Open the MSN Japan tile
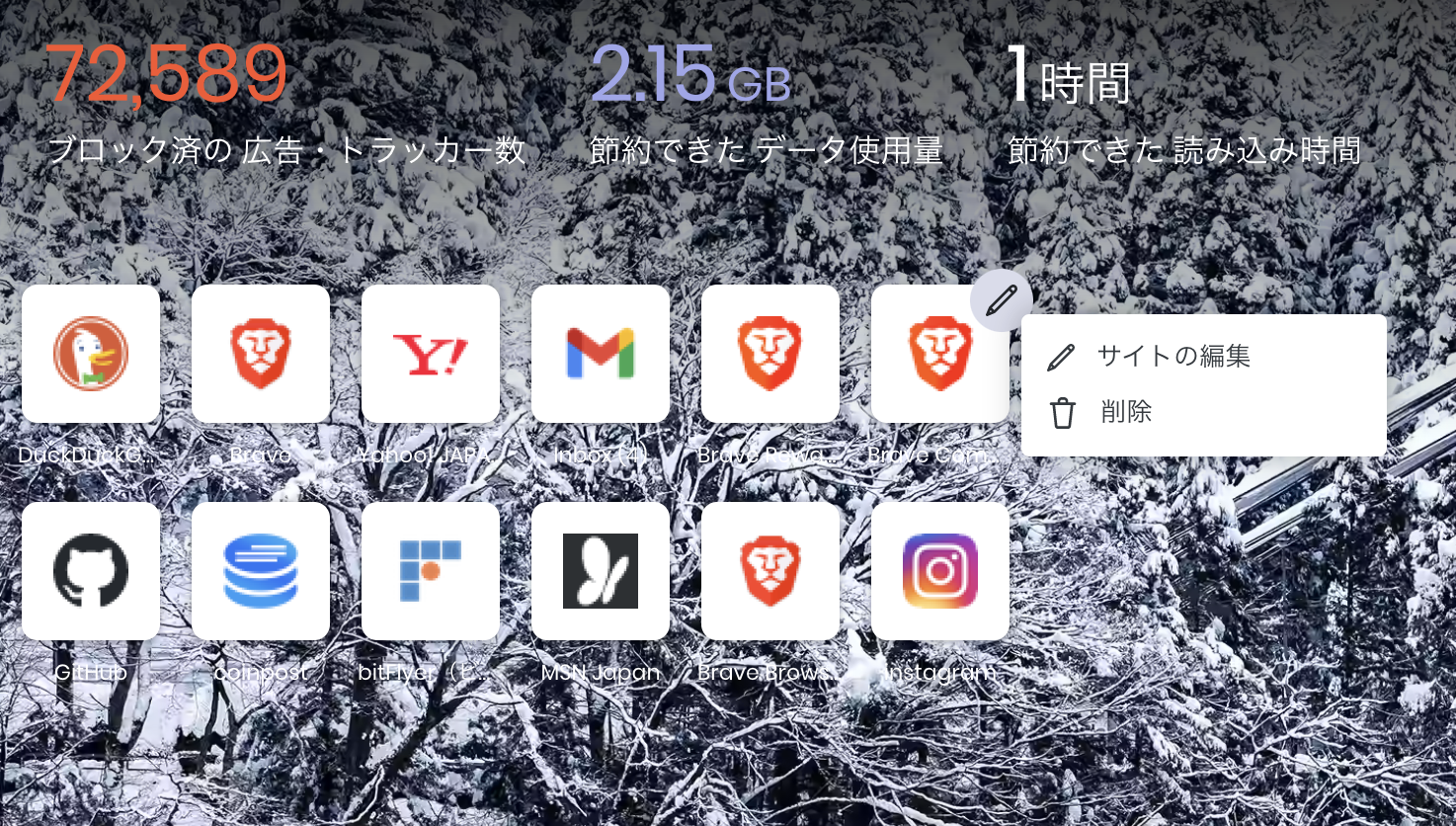This screenshot has width=1456, height=826. click(601, 570)
